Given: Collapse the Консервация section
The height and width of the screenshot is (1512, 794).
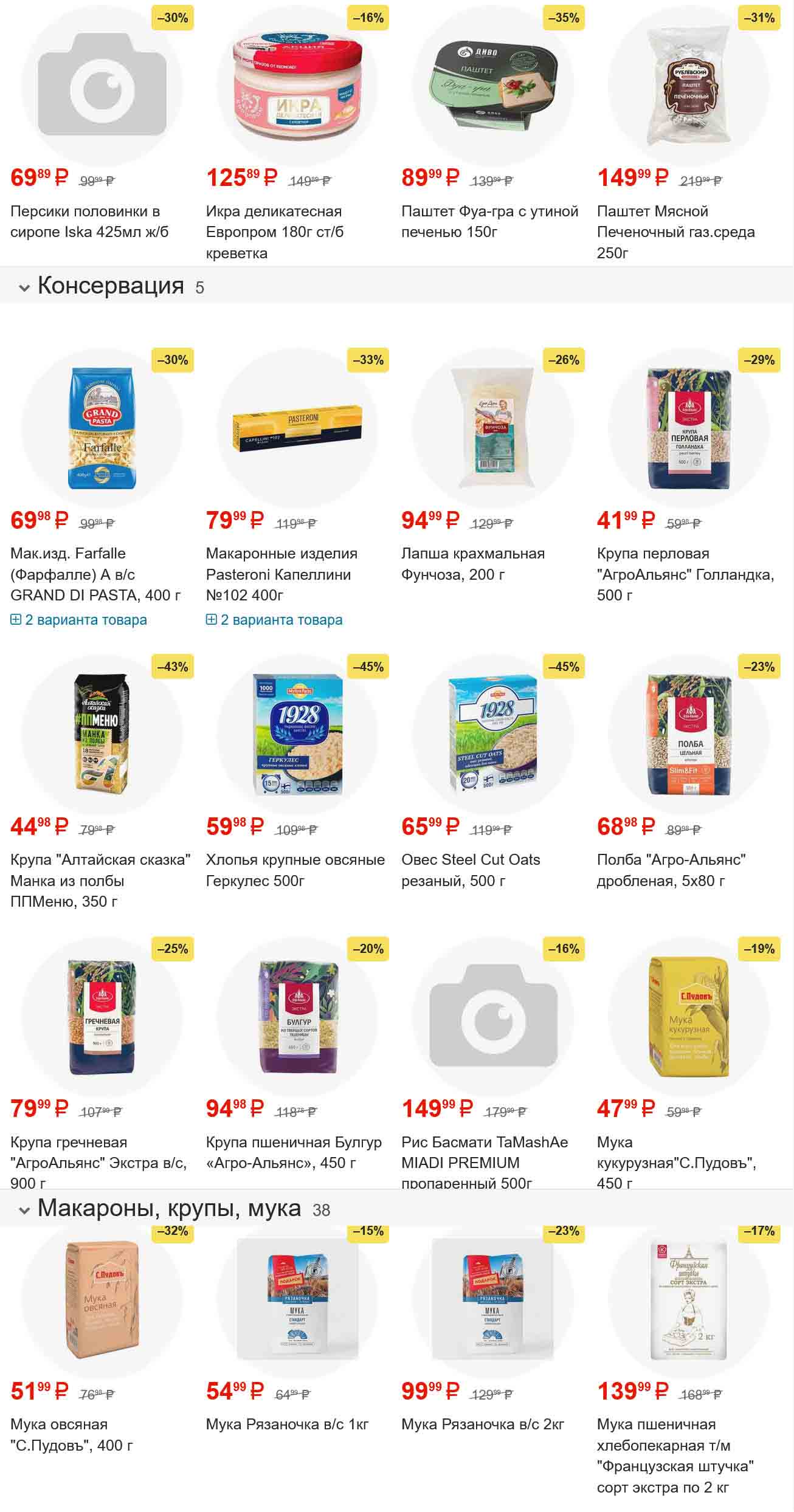Looking at the screenshot, I should [24, 287].
